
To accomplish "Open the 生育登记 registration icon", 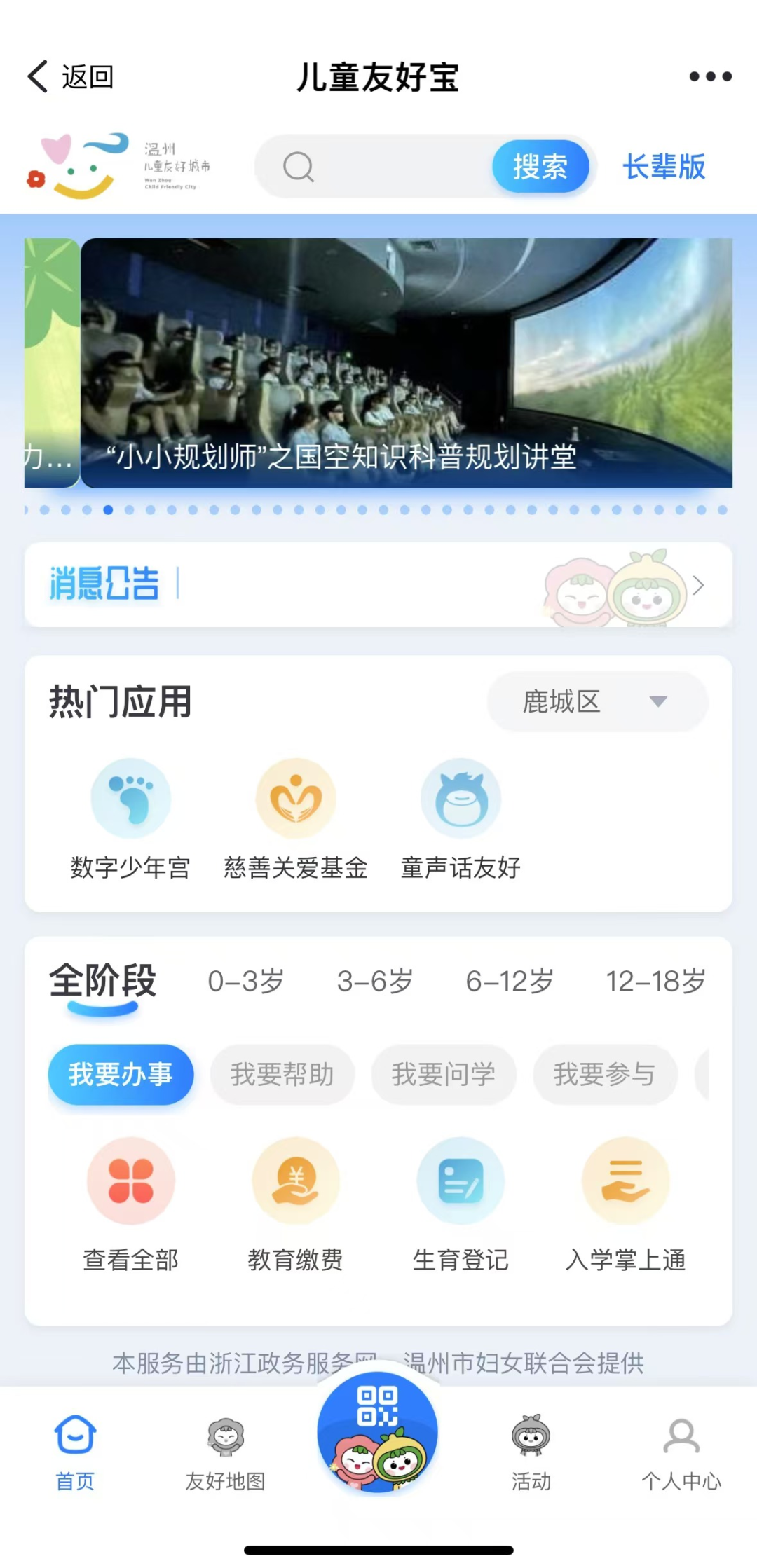I will coord(461,1181).
